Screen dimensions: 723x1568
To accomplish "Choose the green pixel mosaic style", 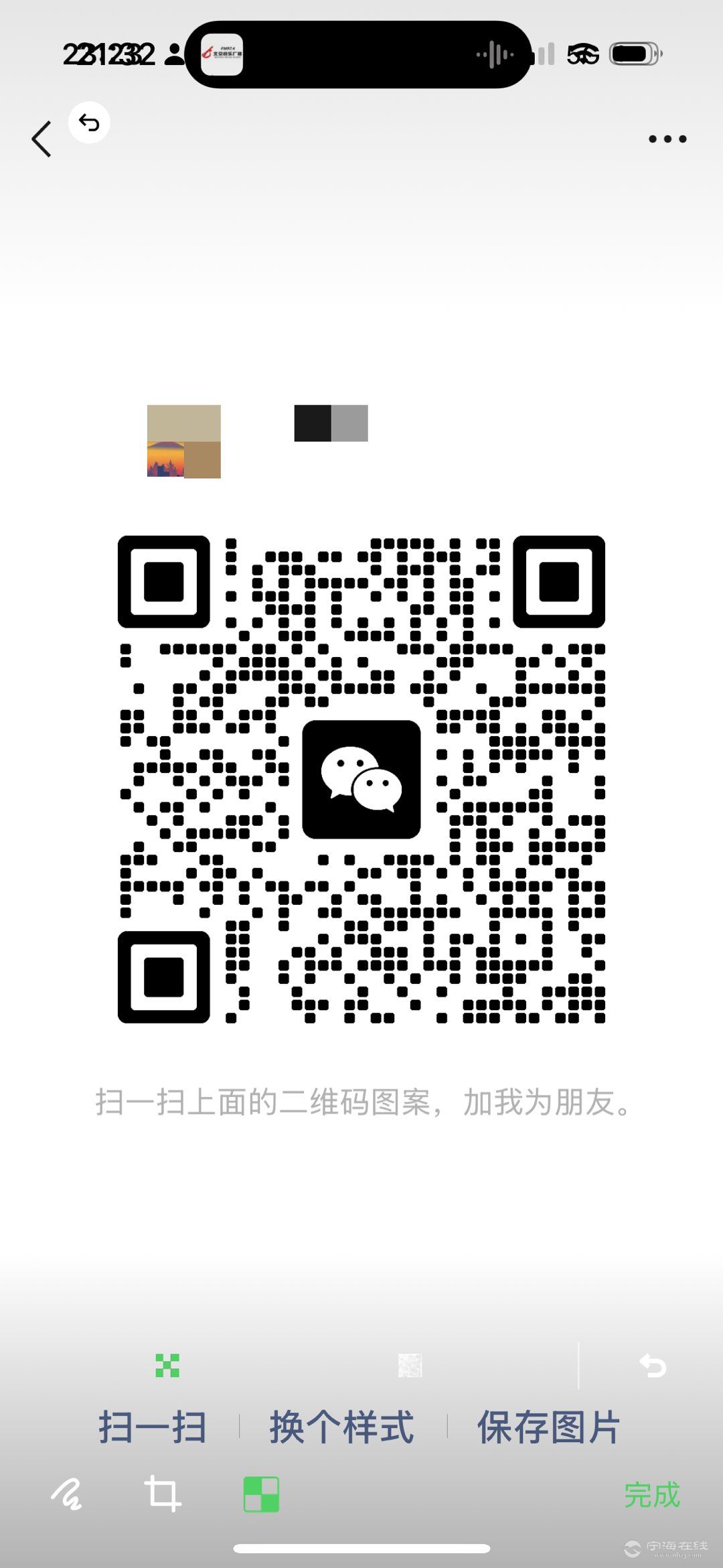I will click(167, 1365).
